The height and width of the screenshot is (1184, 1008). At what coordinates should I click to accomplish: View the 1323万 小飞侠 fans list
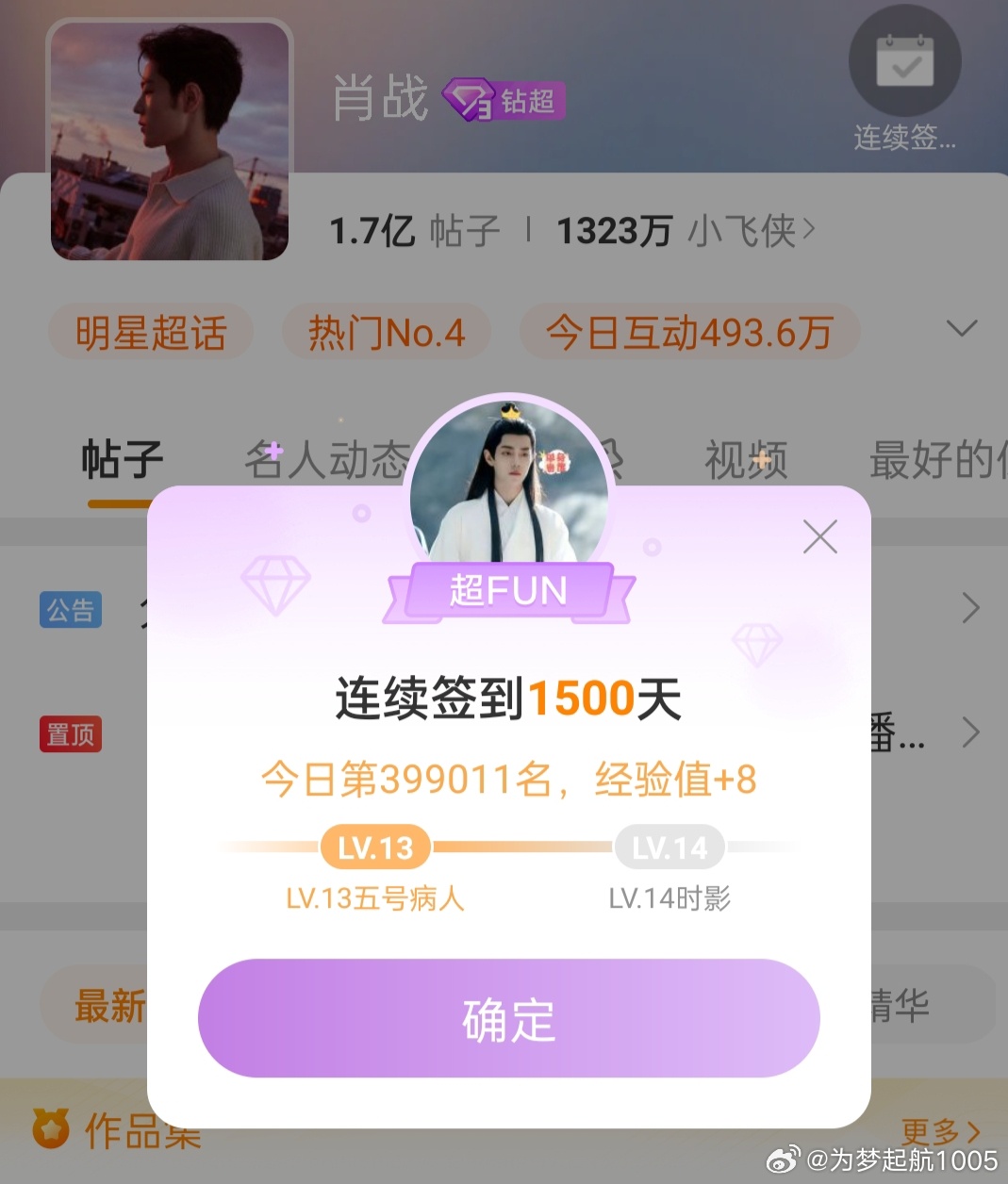click(x=685, y=231)
